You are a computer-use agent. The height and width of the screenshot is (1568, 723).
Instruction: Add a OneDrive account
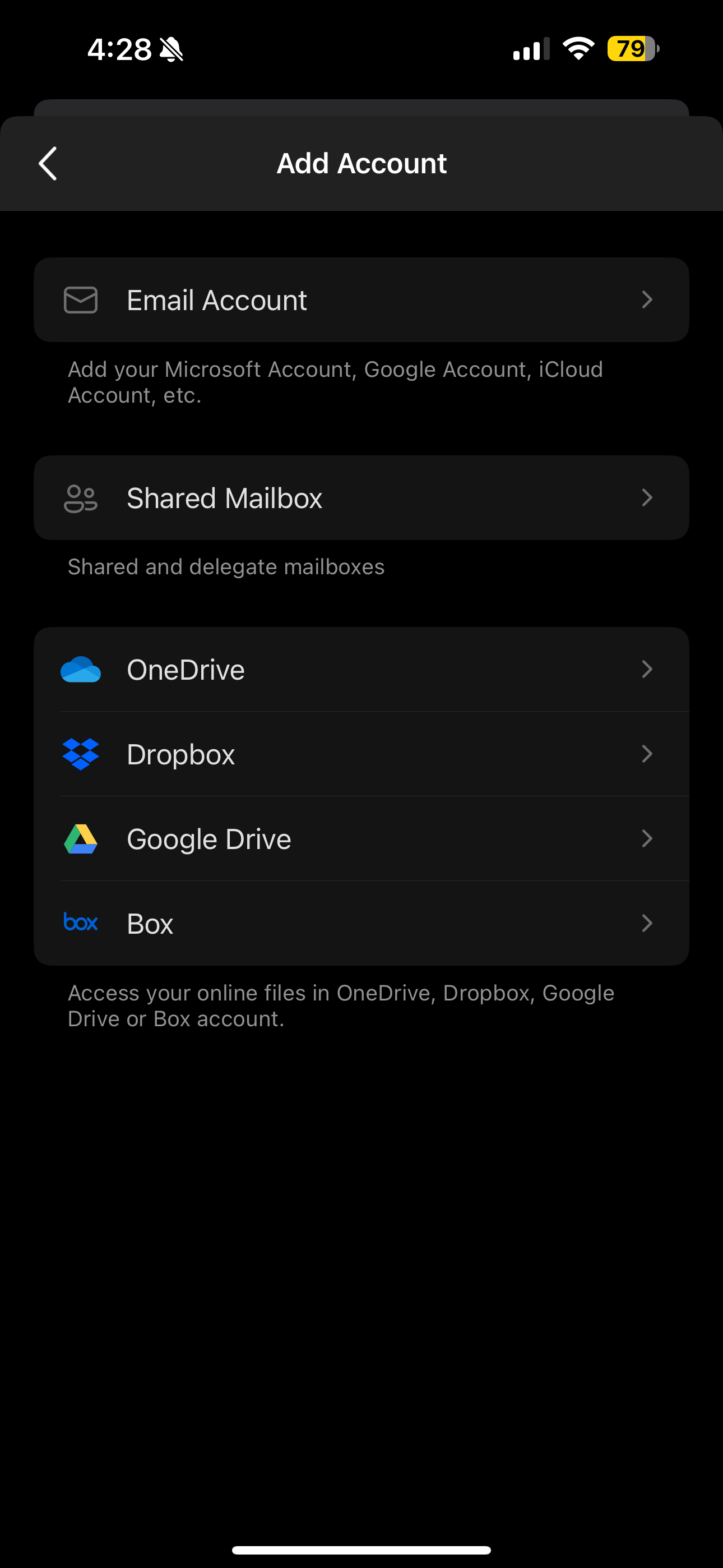pos(361,669)
